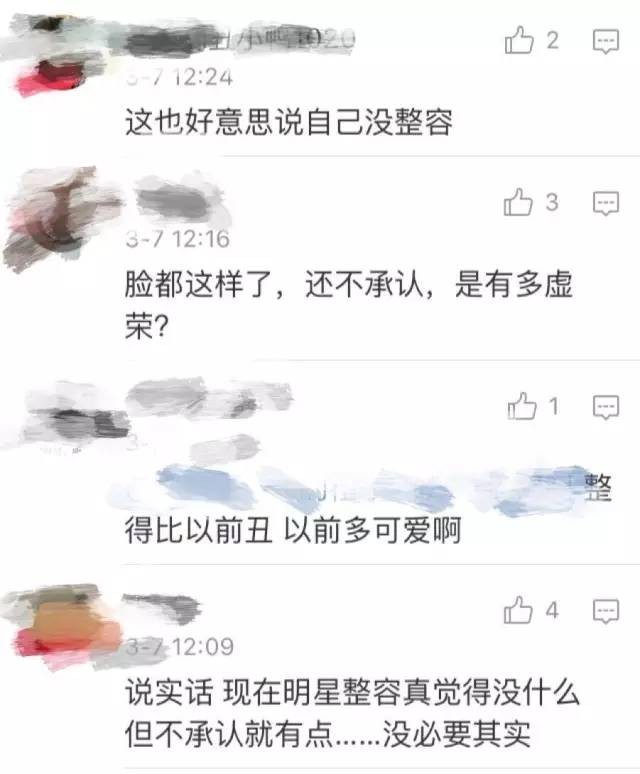Like the comment "以前多可爱啊"
This screenshot has width=640, height=774.
[x=522, y=406]
